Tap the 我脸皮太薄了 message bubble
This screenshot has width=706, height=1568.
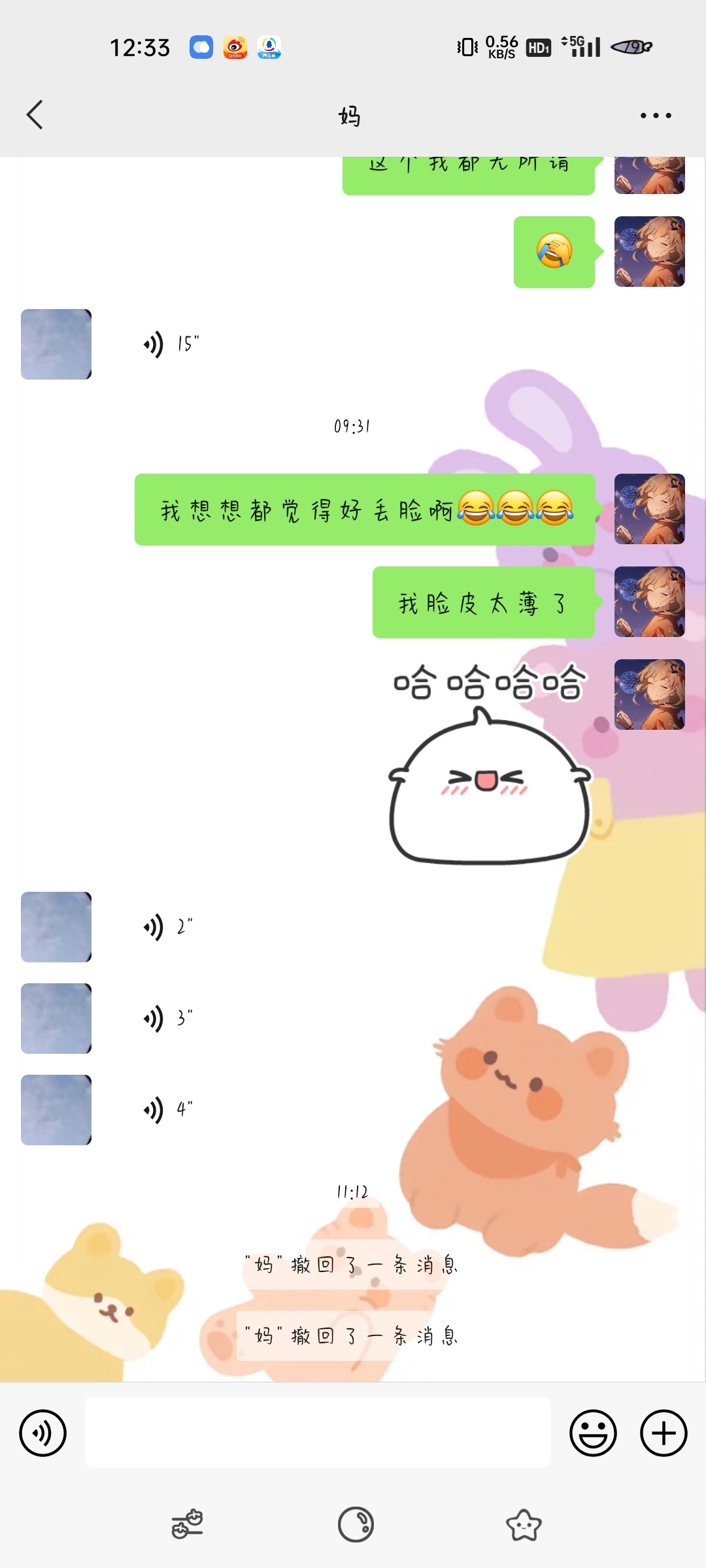(x=482, y=602)
